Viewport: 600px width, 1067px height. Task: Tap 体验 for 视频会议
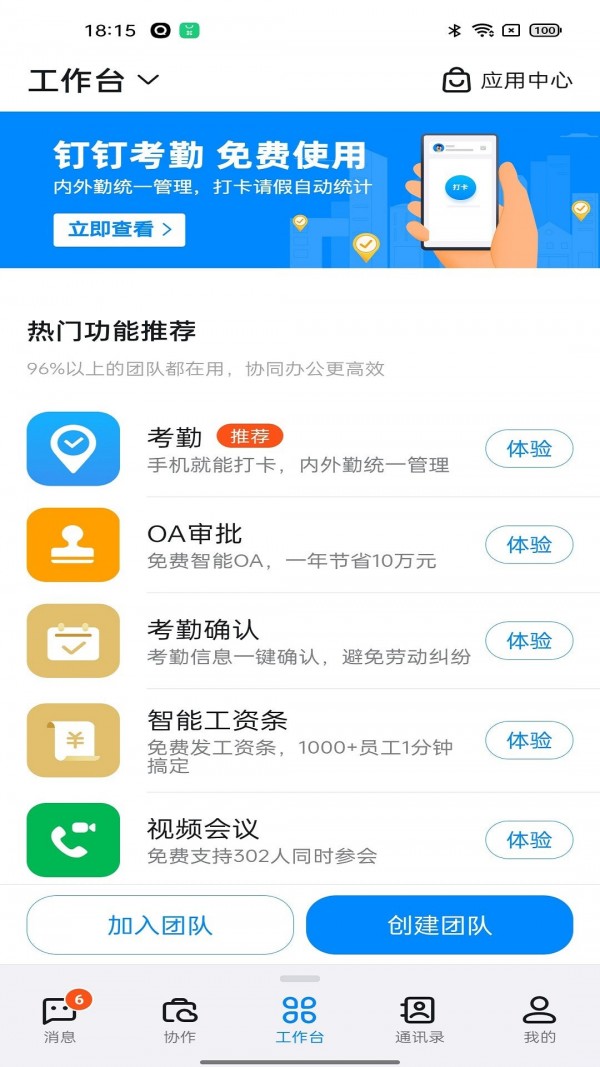coord(529,840)
